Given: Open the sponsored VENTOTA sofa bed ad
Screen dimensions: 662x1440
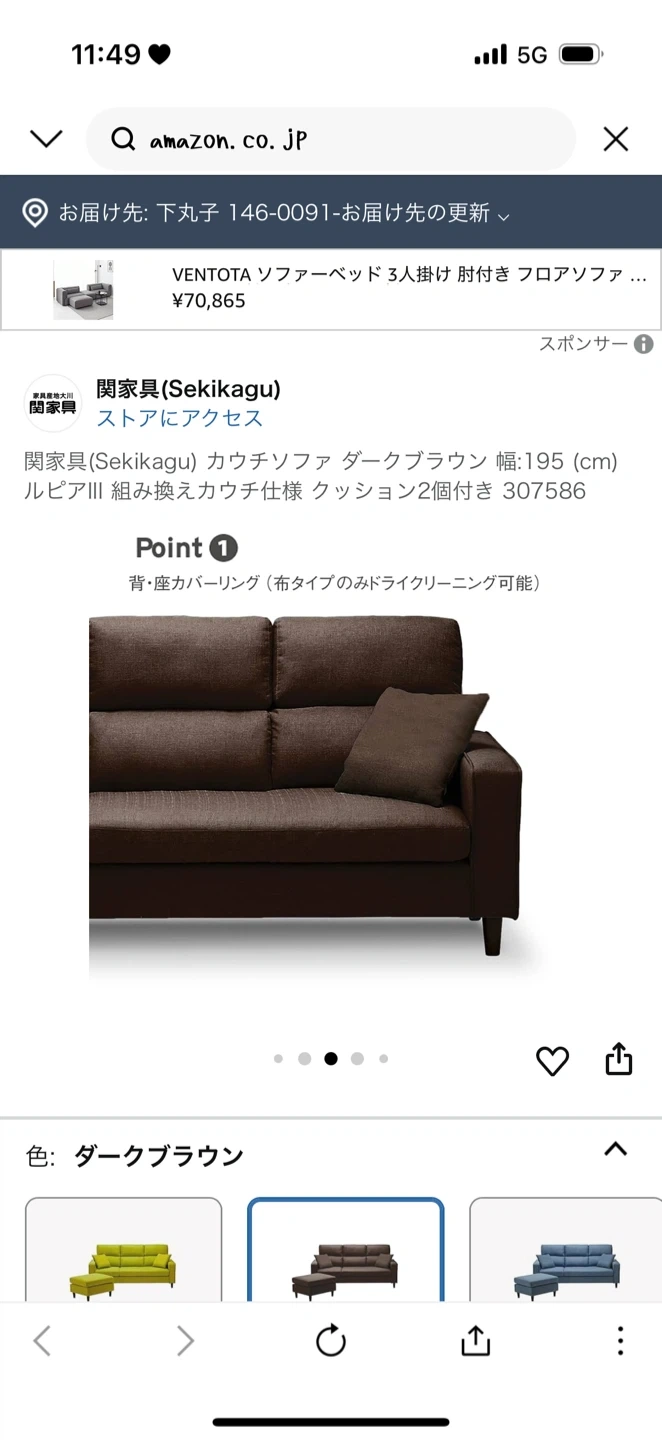Looking at the screenshot, I should click(331, 289).
